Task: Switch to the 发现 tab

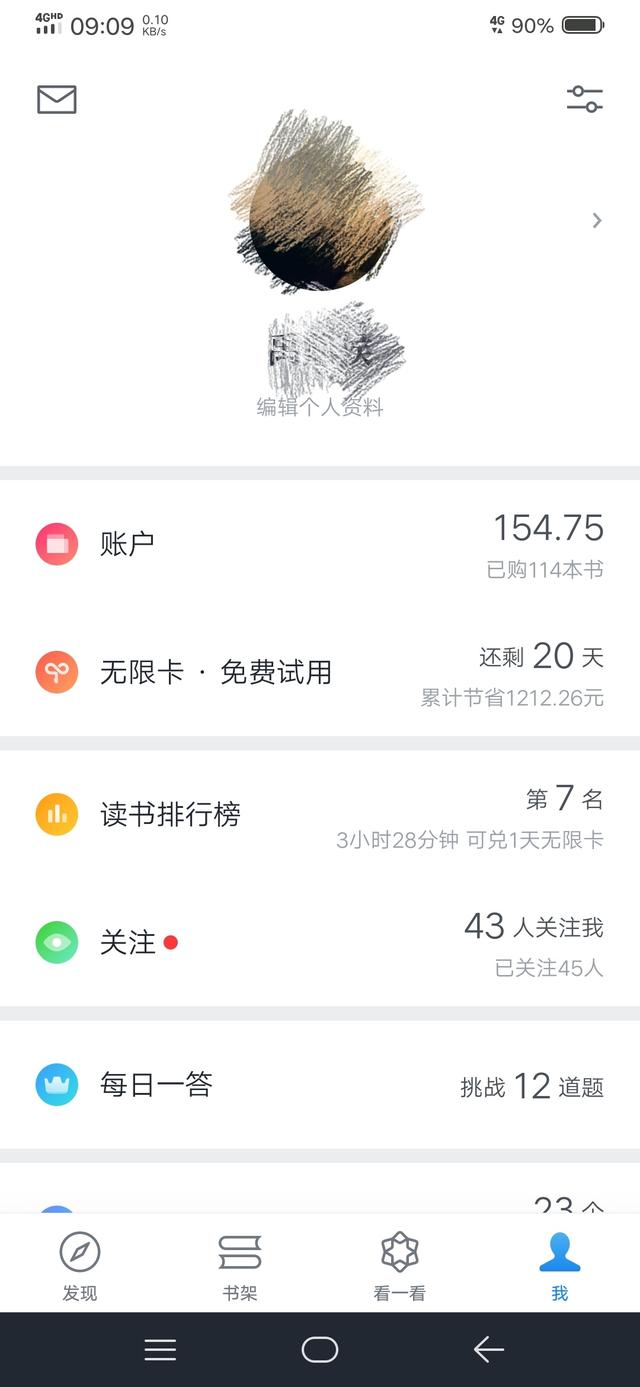Action: click(80, 1265)
